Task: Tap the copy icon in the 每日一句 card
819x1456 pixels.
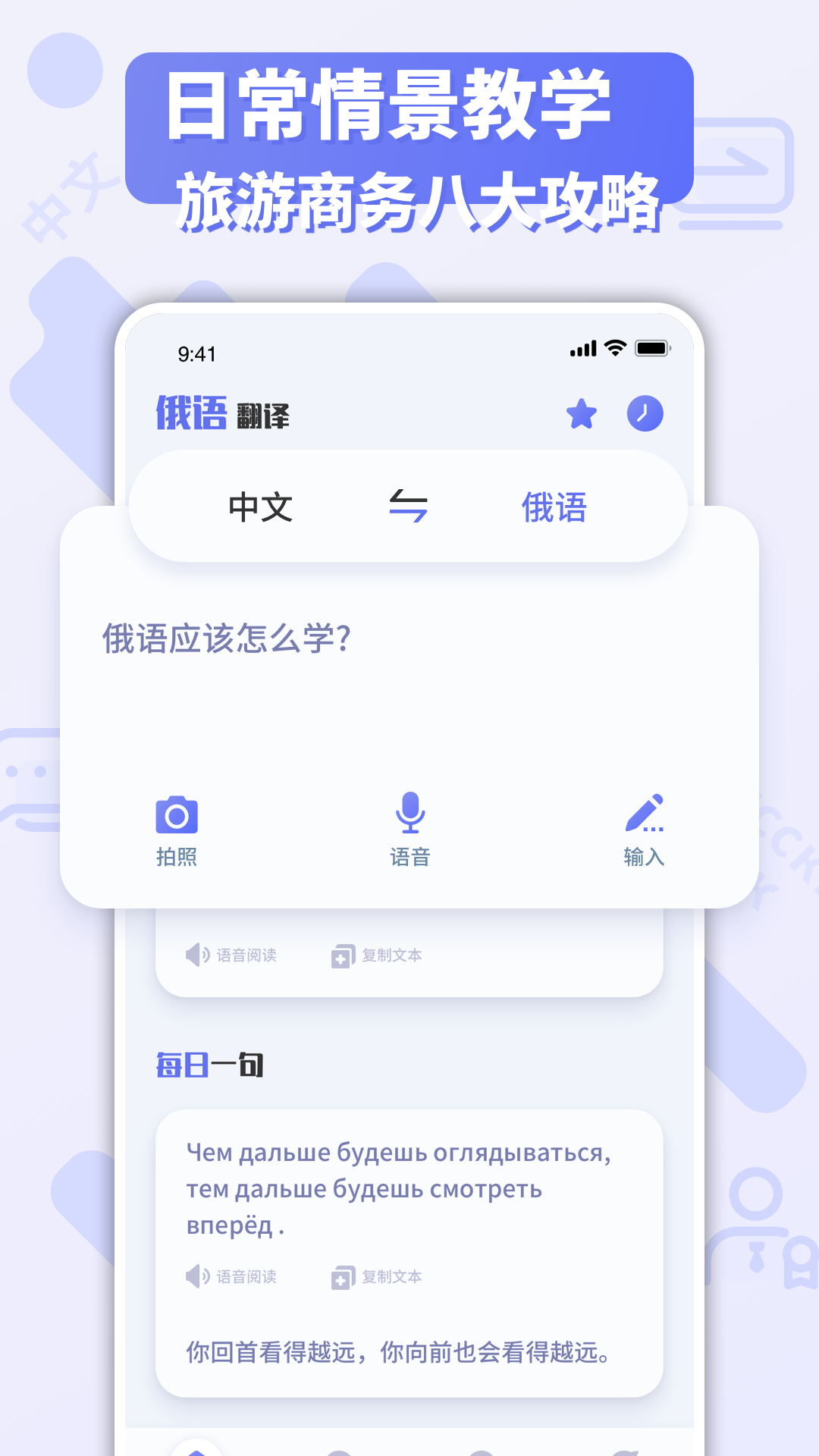Action: tap(344, 1276)
